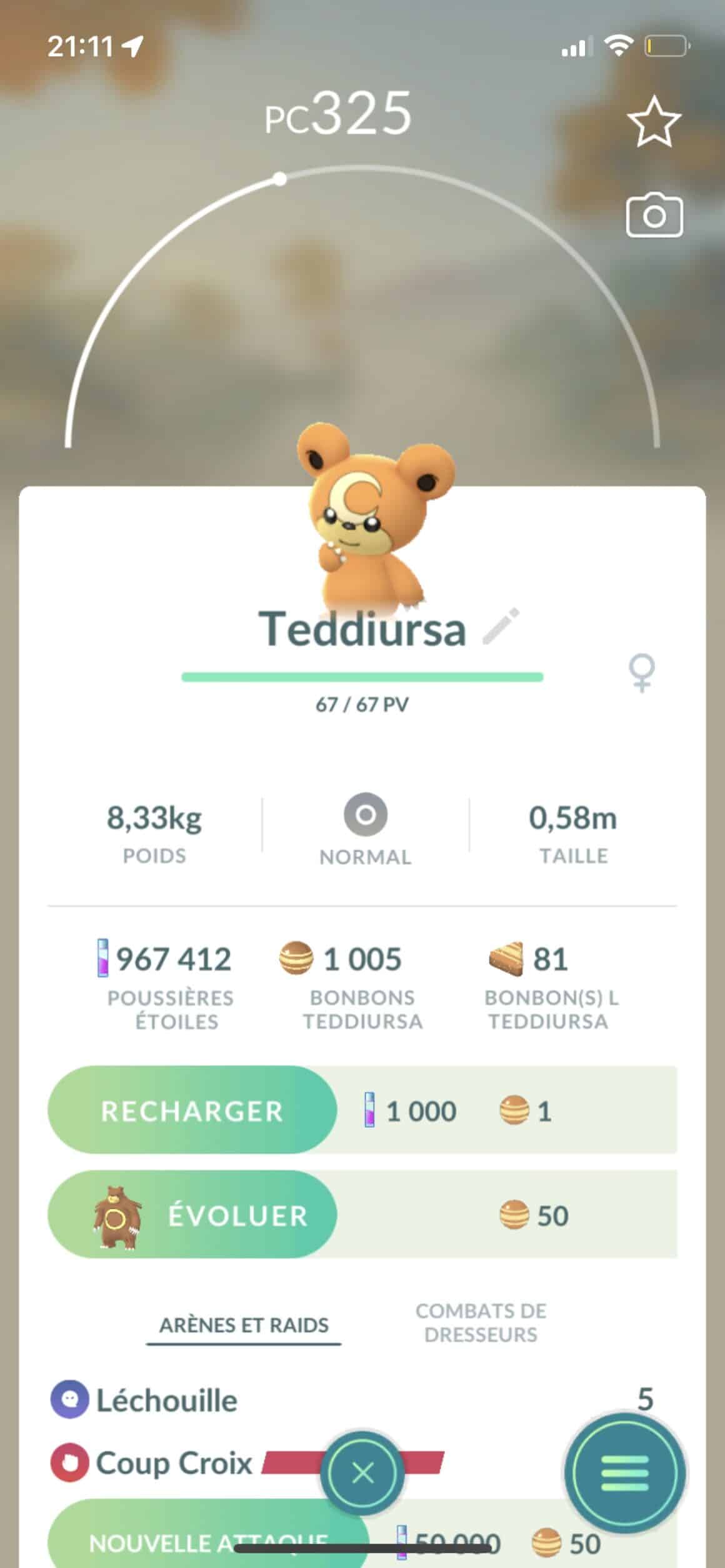Open the green menu button

point(624,1473)
